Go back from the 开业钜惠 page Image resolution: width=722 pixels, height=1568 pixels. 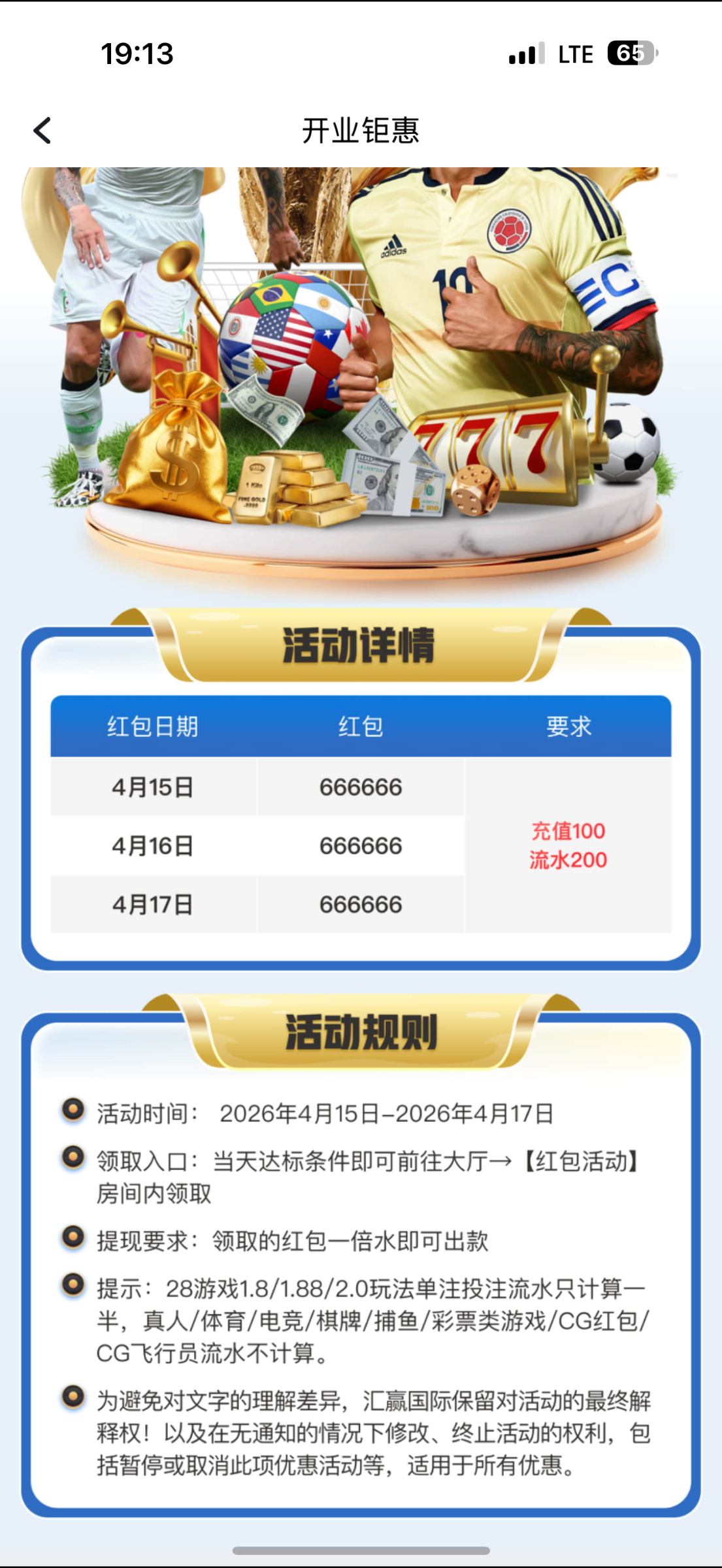pos(43,131)
